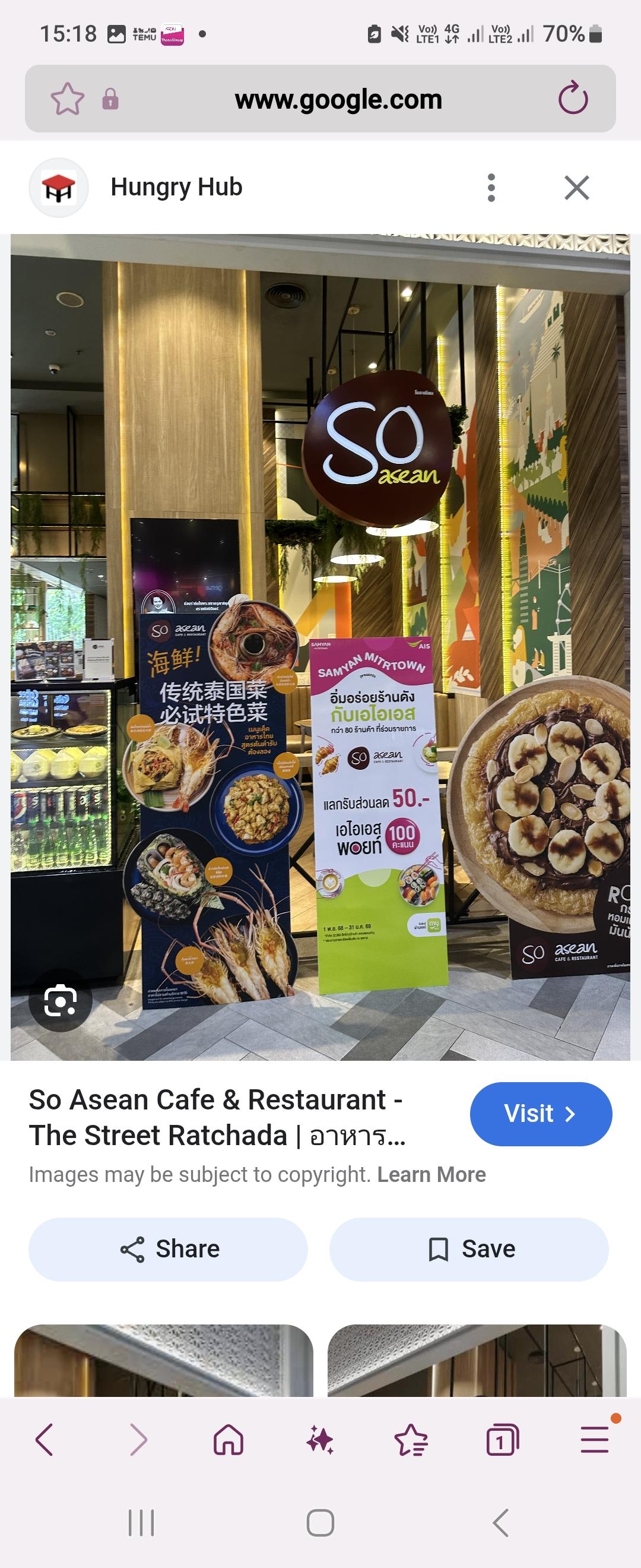Search this image with Google Lens
This screenshot has height=1568, width=641.
[60, 1000]
